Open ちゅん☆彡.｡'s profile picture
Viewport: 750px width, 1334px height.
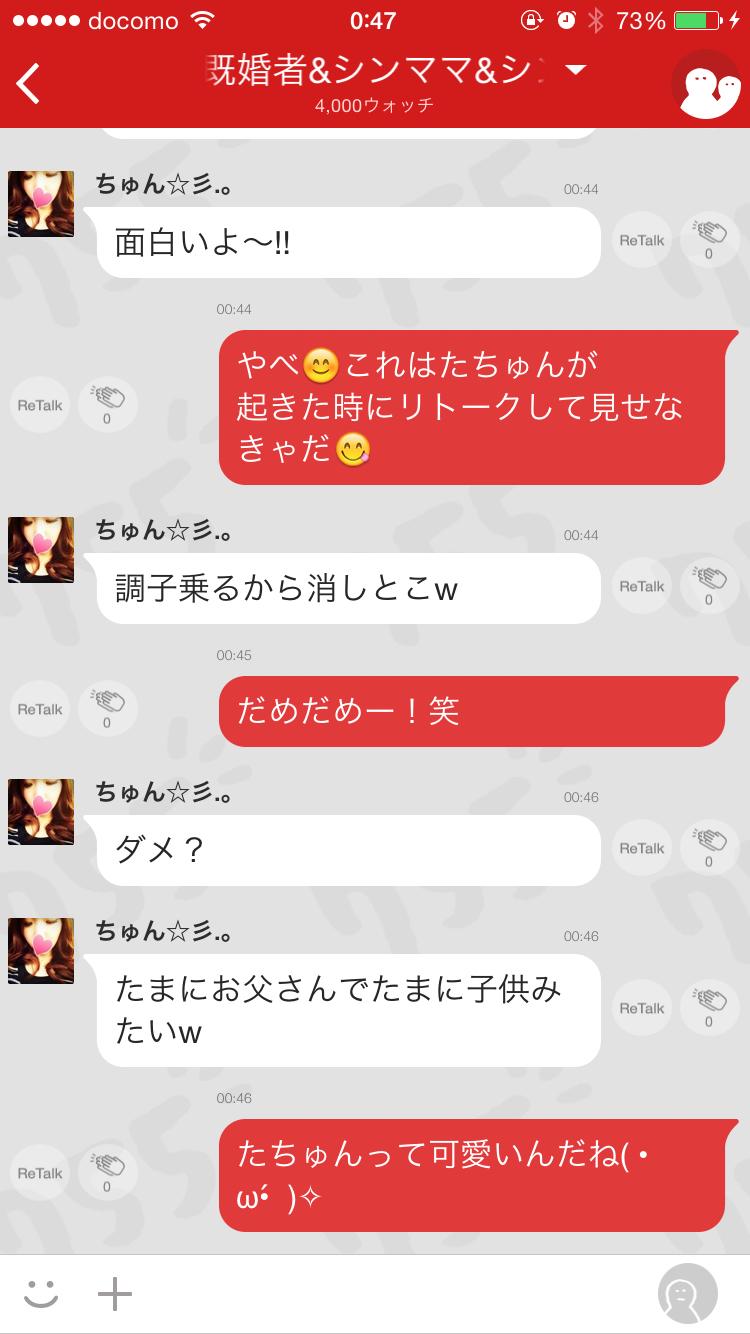click(x=40, y=204)
